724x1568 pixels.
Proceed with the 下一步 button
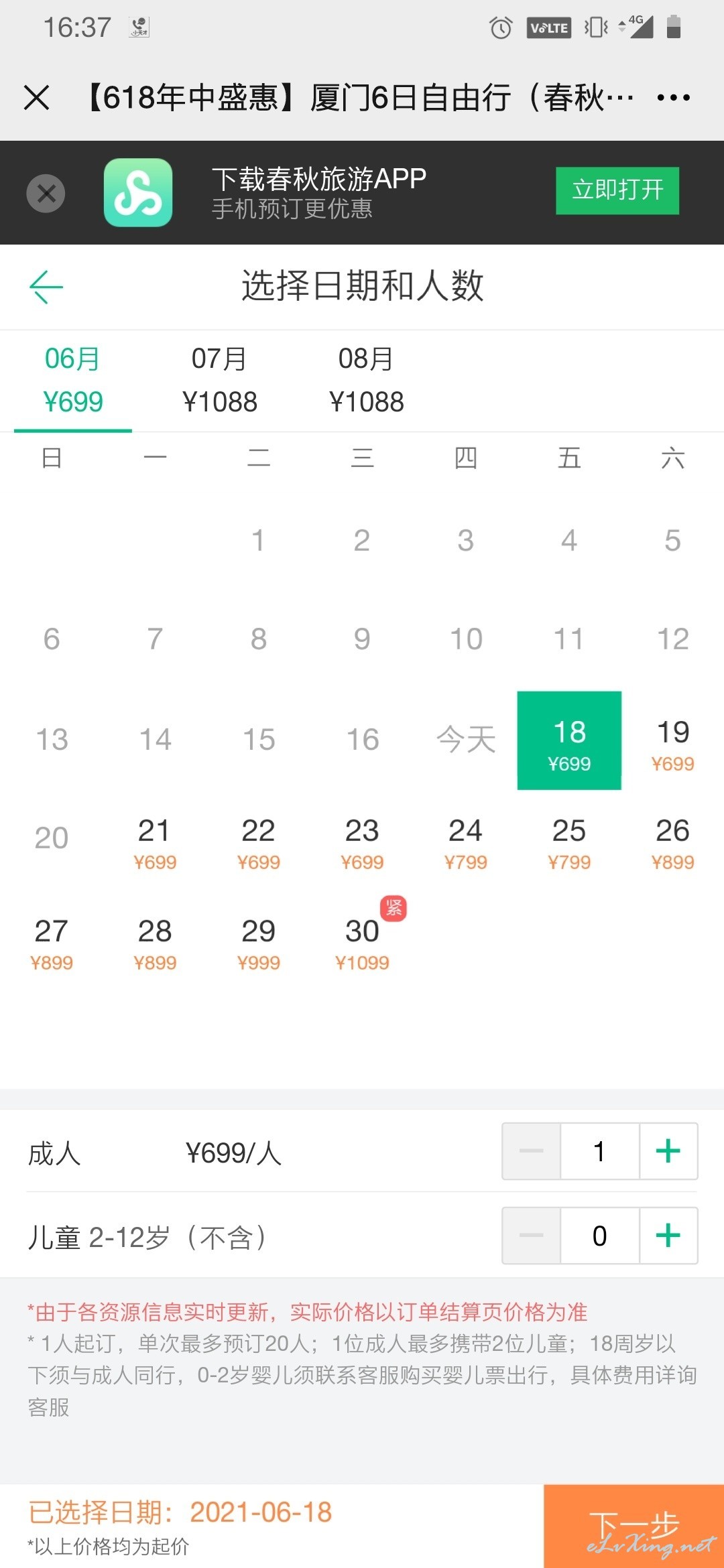pyautogui.click(x=633, y=1526)
